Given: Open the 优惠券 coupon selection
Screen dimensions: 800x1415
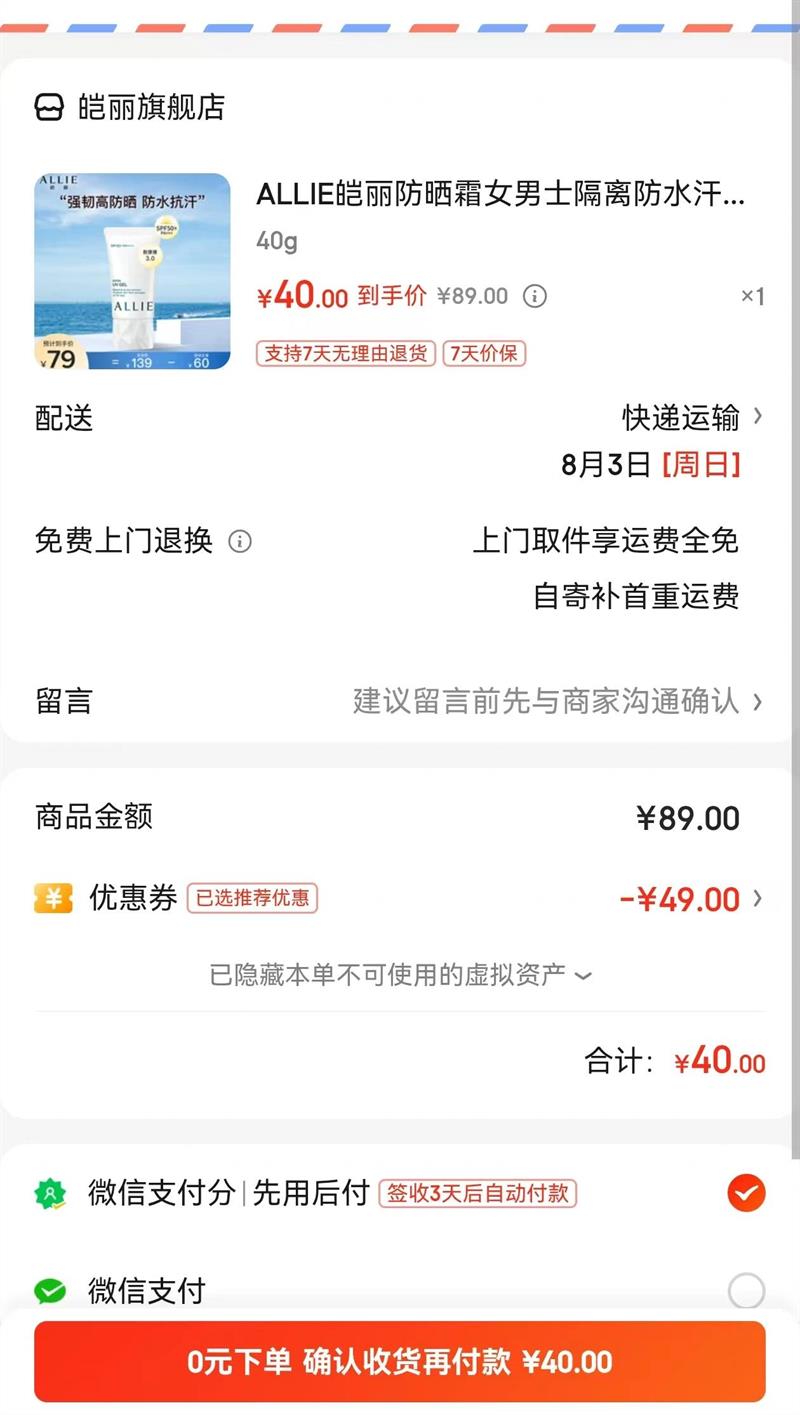Looking at the screenshot, I should pos(692,899).
